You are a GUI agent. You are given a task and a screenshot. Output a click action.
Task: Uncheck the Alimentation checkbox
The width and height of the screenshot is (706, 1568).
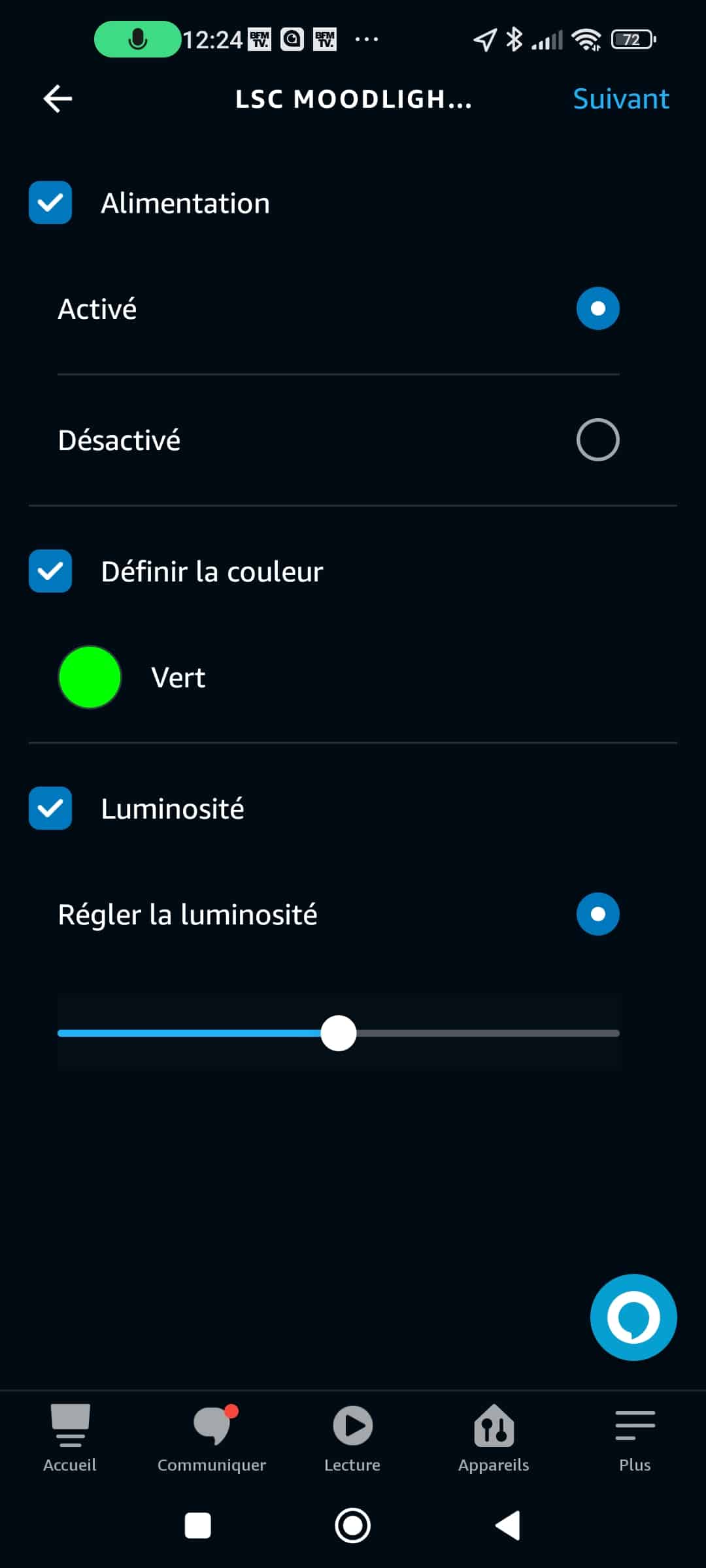(x=50, y=203)
